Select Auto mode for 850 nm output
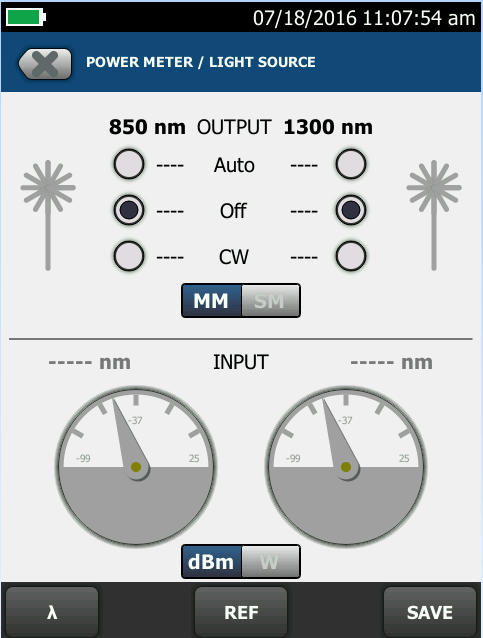The height and width of the screenshot is (638, 483). (x=129, y=164)
